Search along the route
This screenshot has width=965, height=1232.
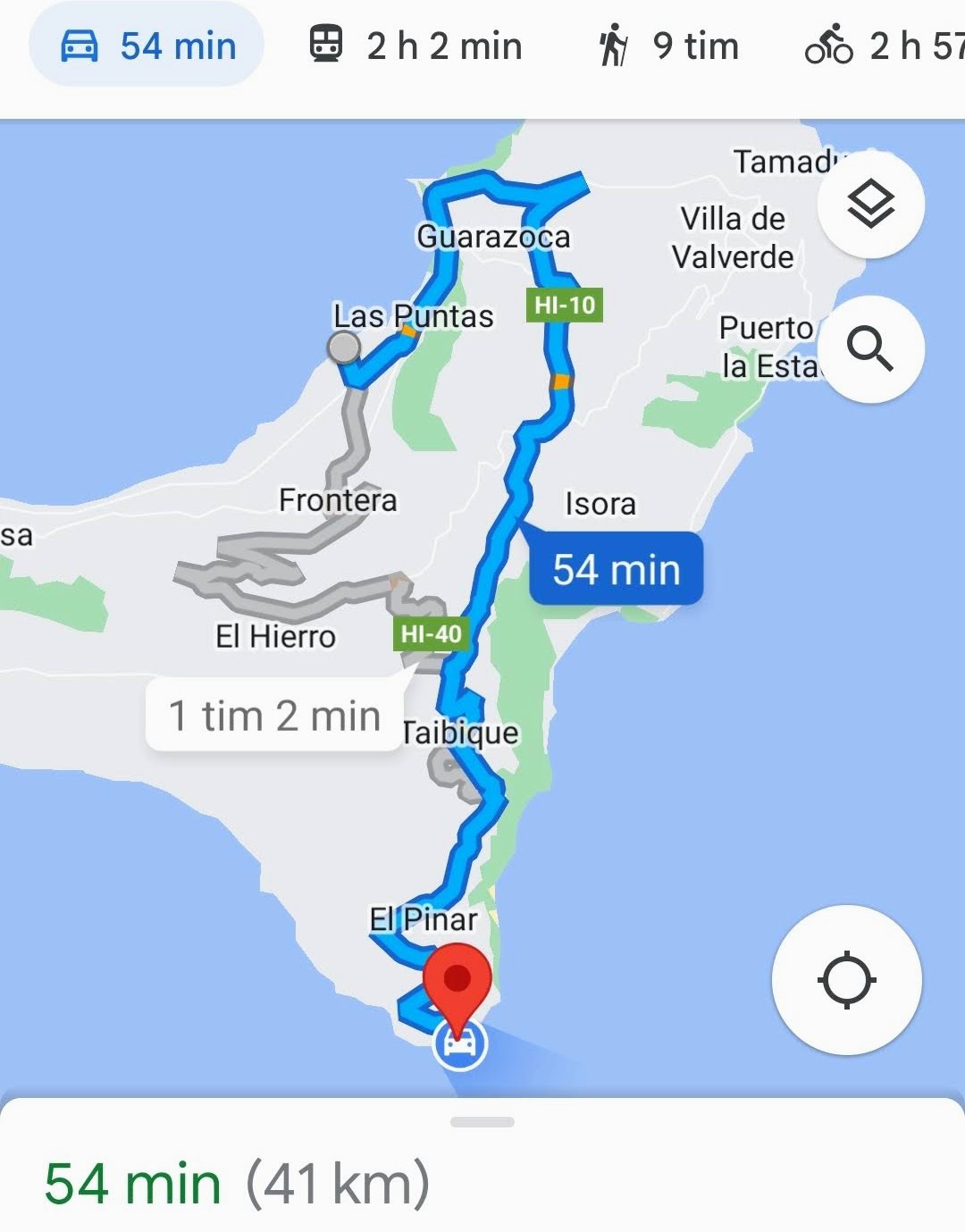(x=870, y=348)
